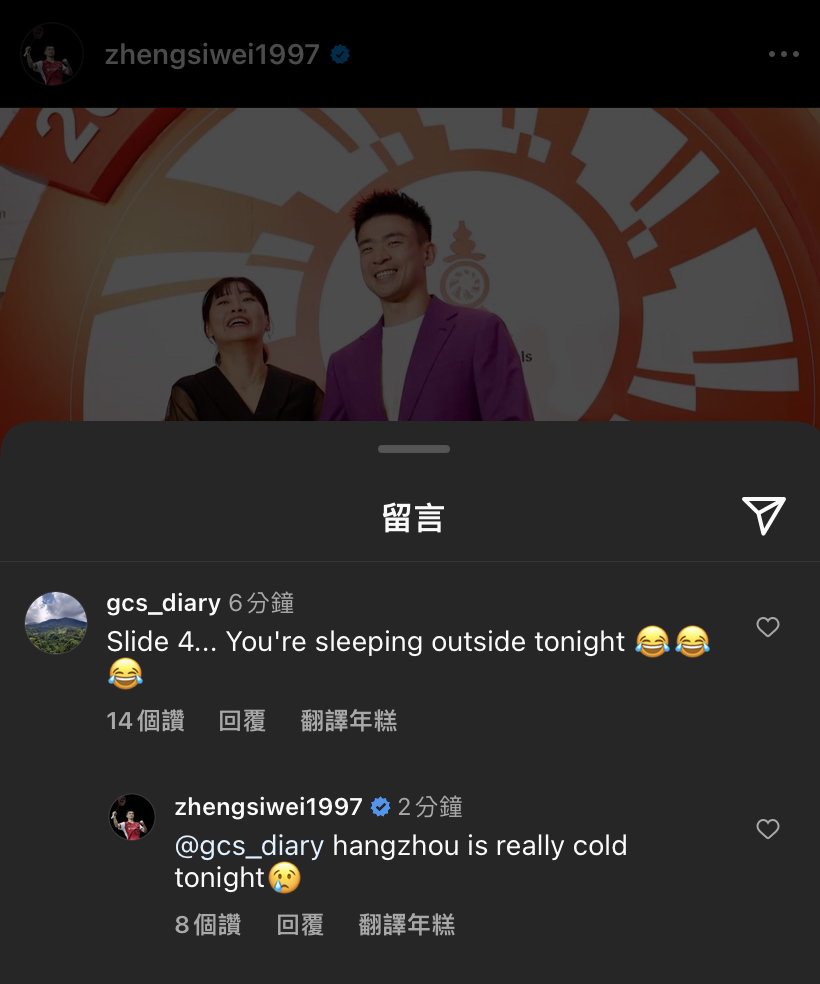View likes on gcs_diary's comment
Screen dimensions: 820x984
click(x=145, y=721)
